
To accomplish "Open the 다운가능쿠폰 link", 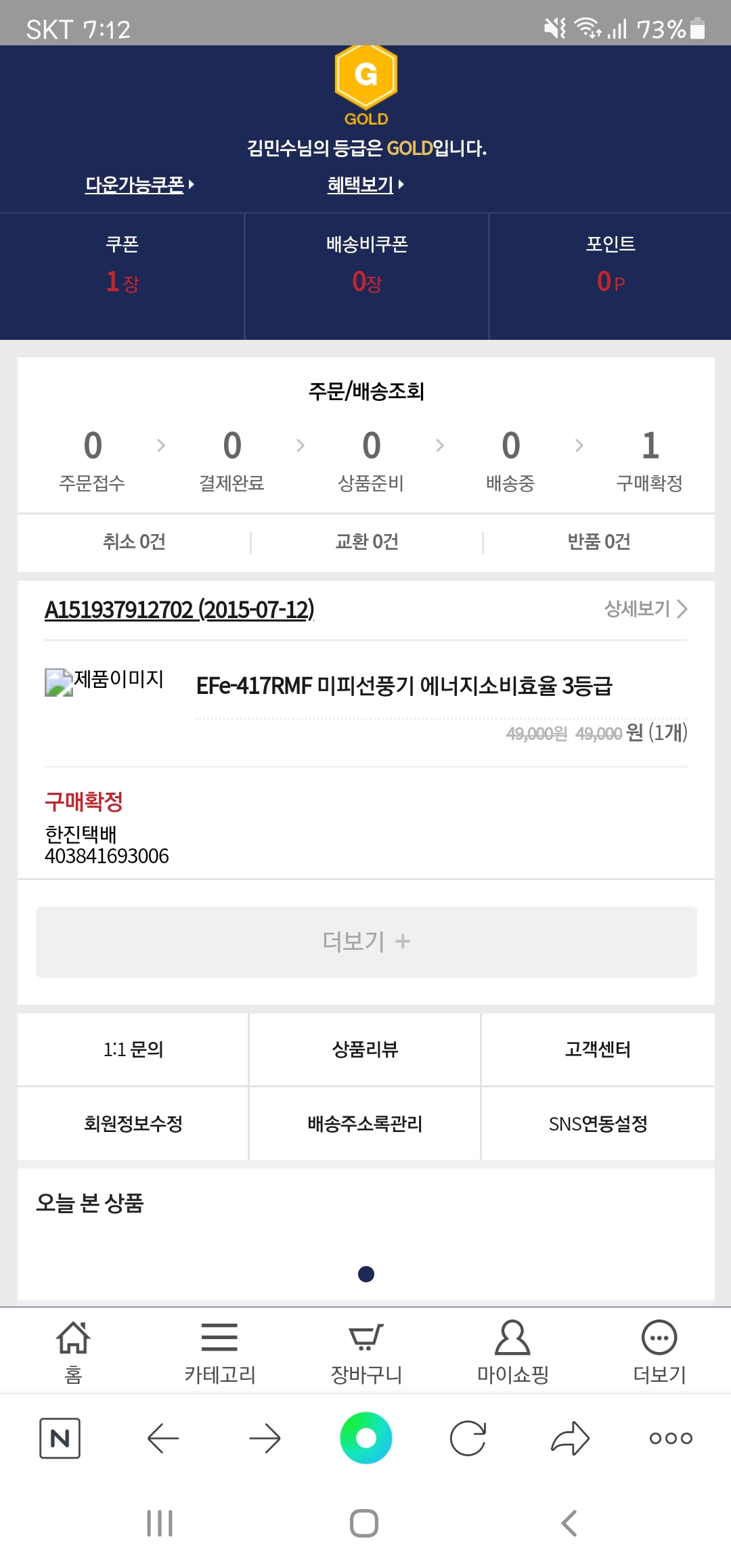I will (x=139, y=184).
